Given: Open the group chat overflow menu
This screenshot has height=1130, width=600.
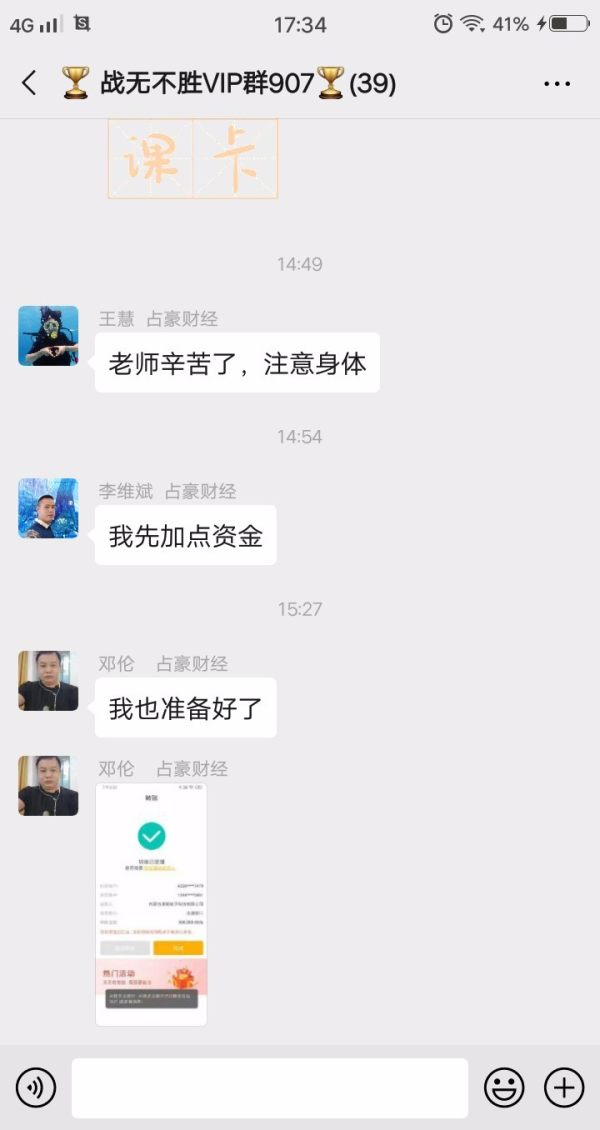Looking at the screenshot, I should [557, 84].
